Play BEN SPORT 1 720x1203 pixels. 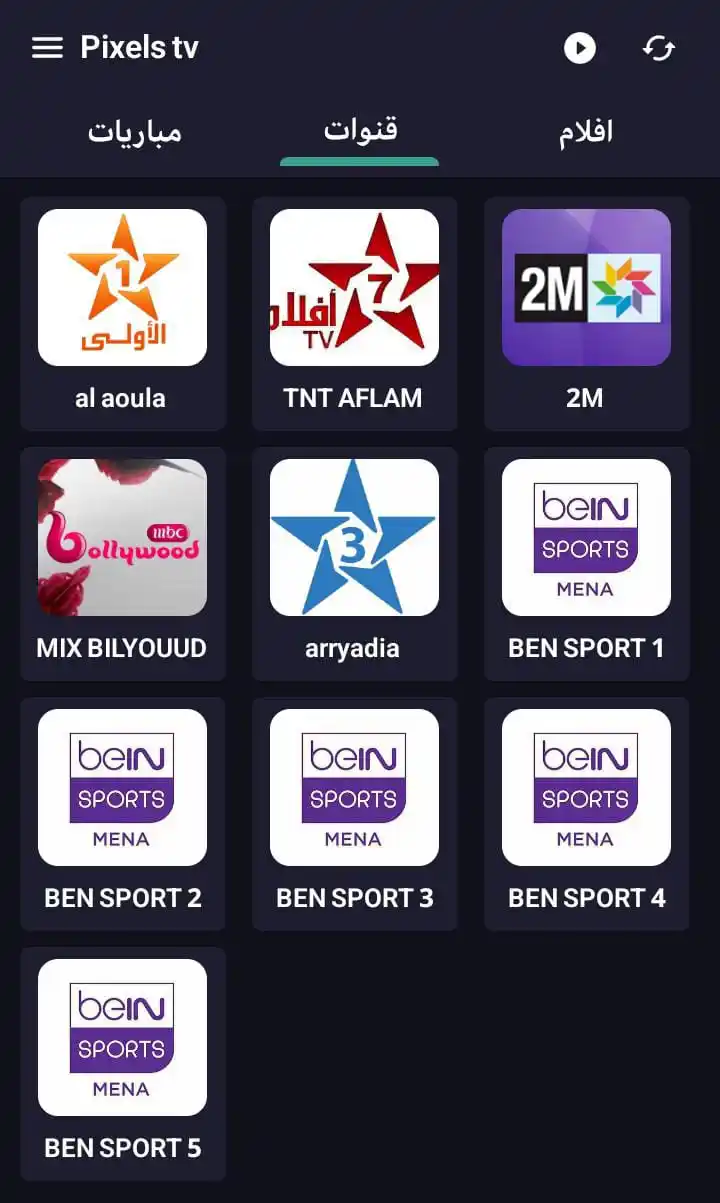coord(586,562)
